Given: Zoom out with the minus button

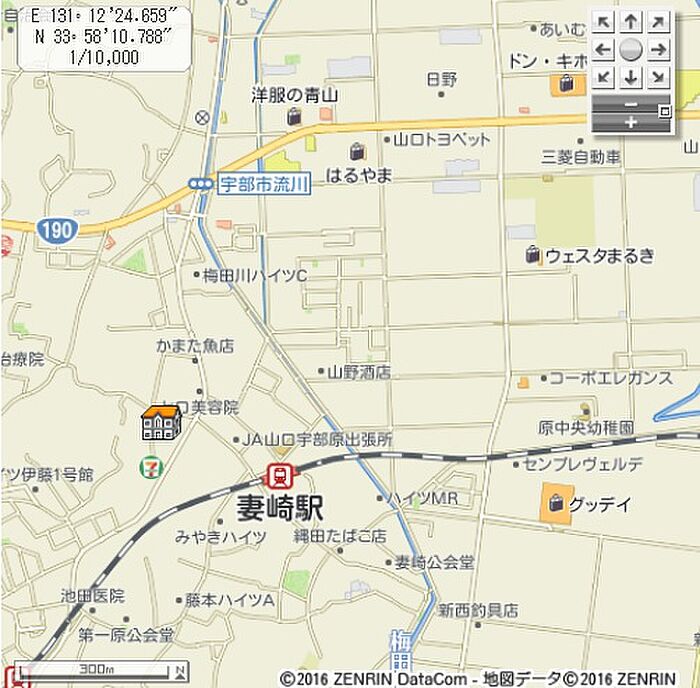Looking at the screenshot, I should (x=630, y=104).
